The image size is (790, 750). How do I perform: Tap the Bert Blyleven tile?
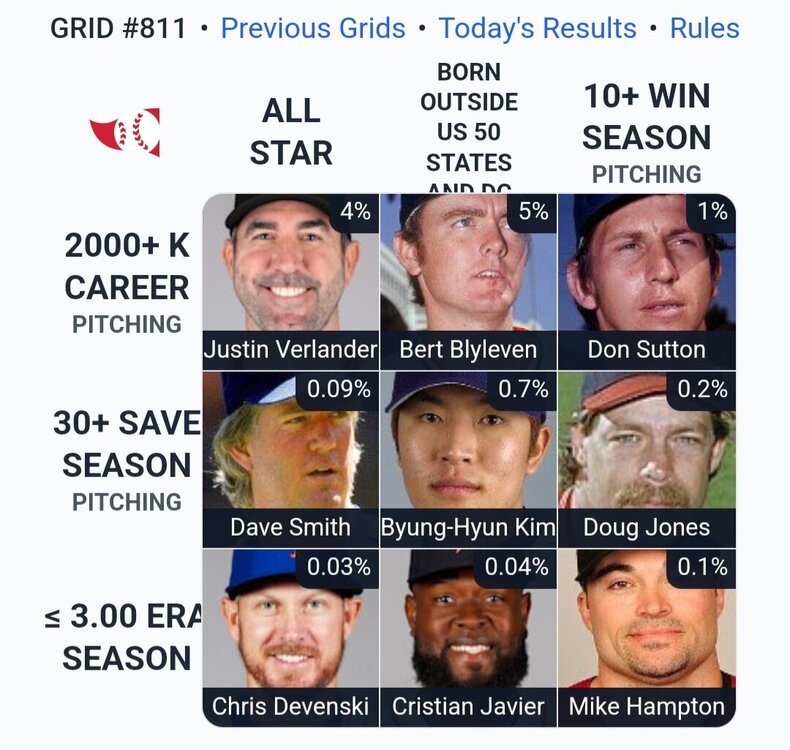[468, 281]
